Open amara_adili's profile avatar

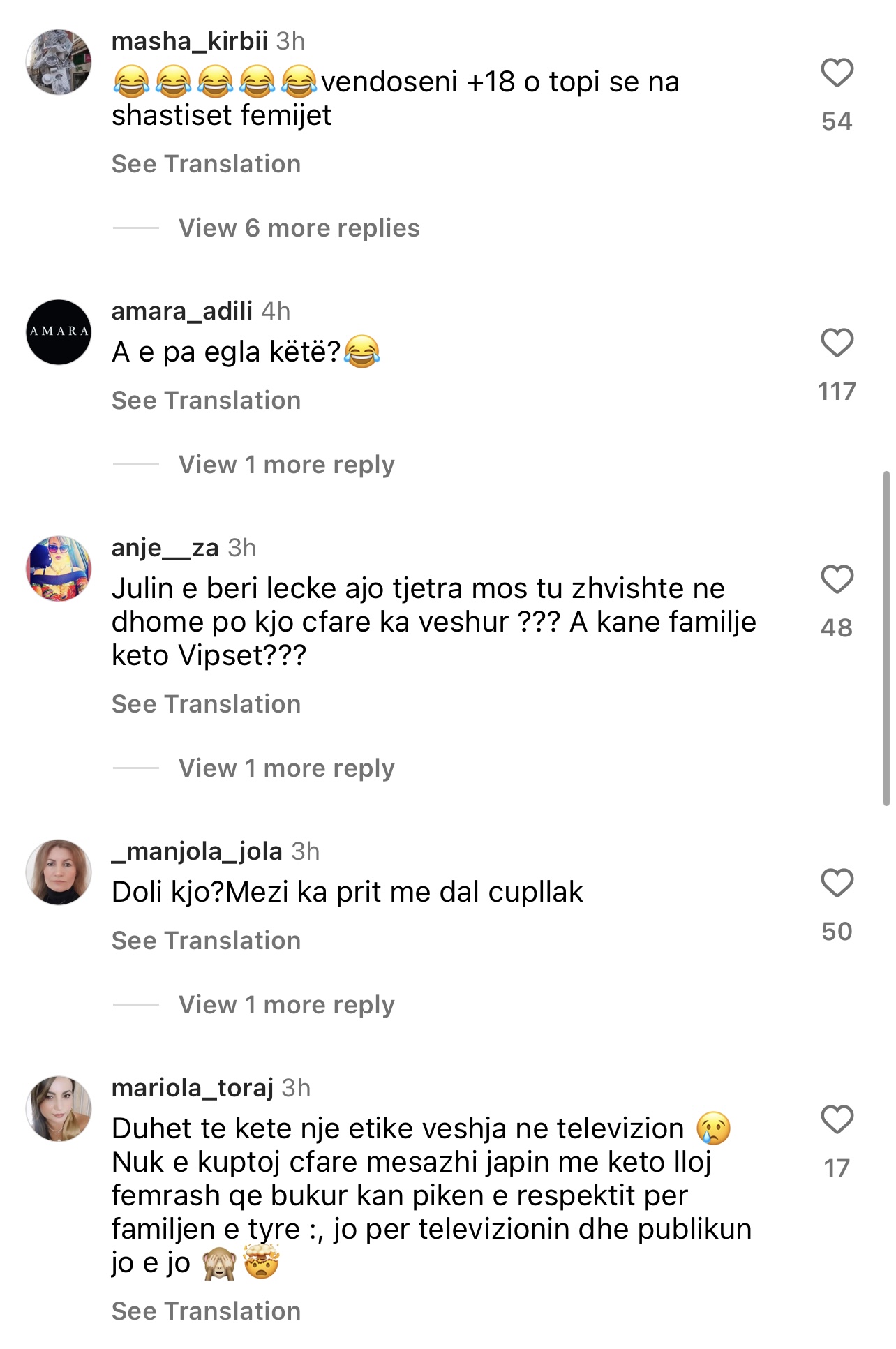(x=59, y=332)
